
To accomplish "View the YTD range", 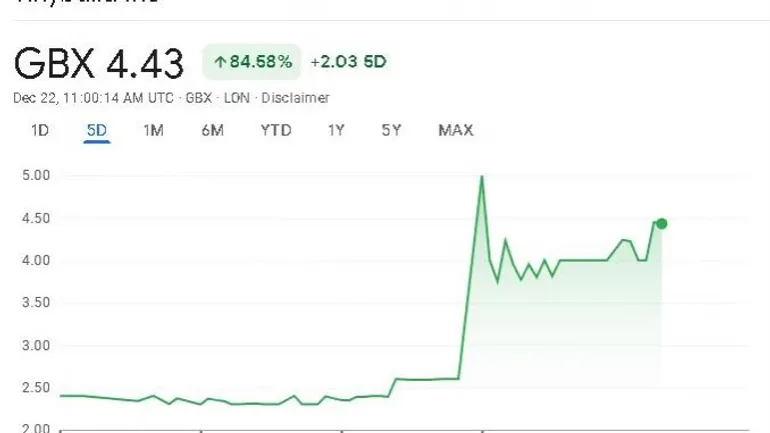I will point(276,130).
